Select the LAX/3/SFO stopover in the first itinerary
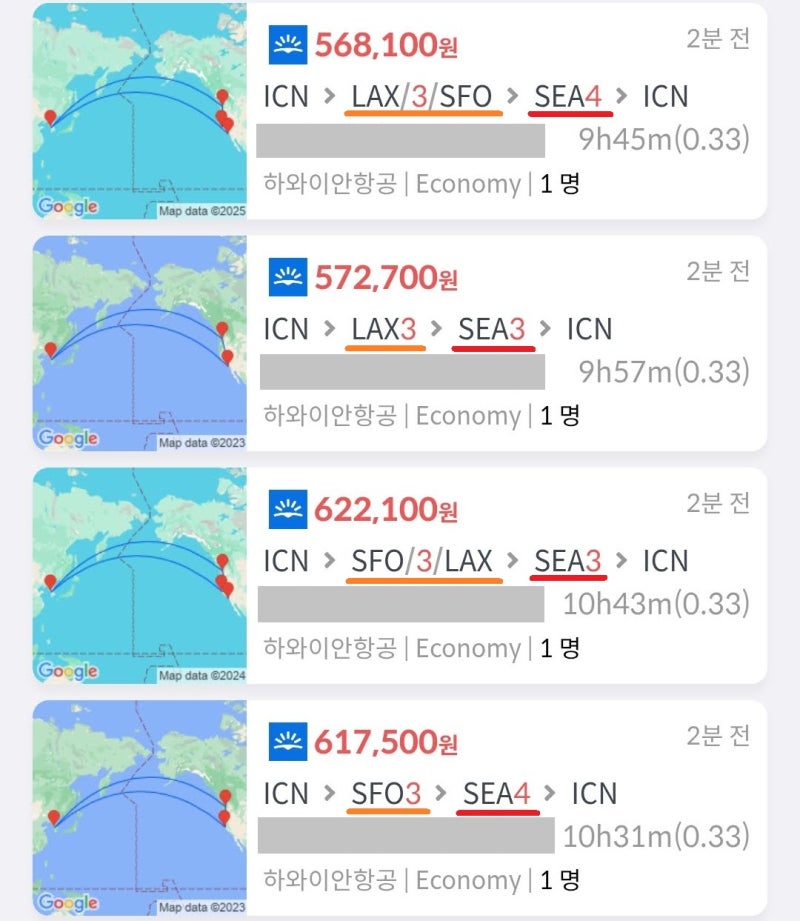This screenshot has width=800, height=921. pyautogui.click(x=424, y=95)
